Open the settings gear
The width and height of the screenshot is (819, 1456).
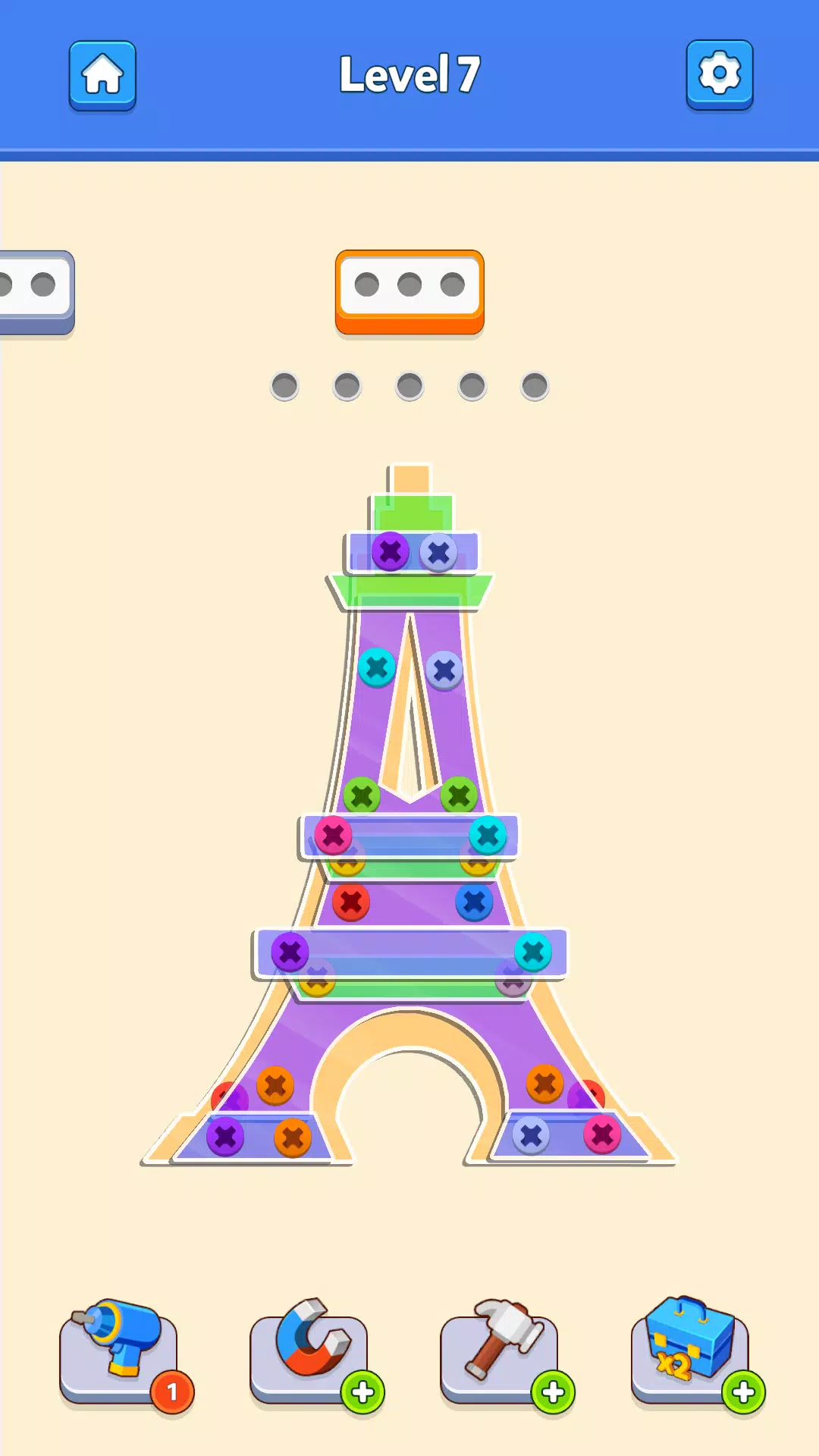[719, 74]
